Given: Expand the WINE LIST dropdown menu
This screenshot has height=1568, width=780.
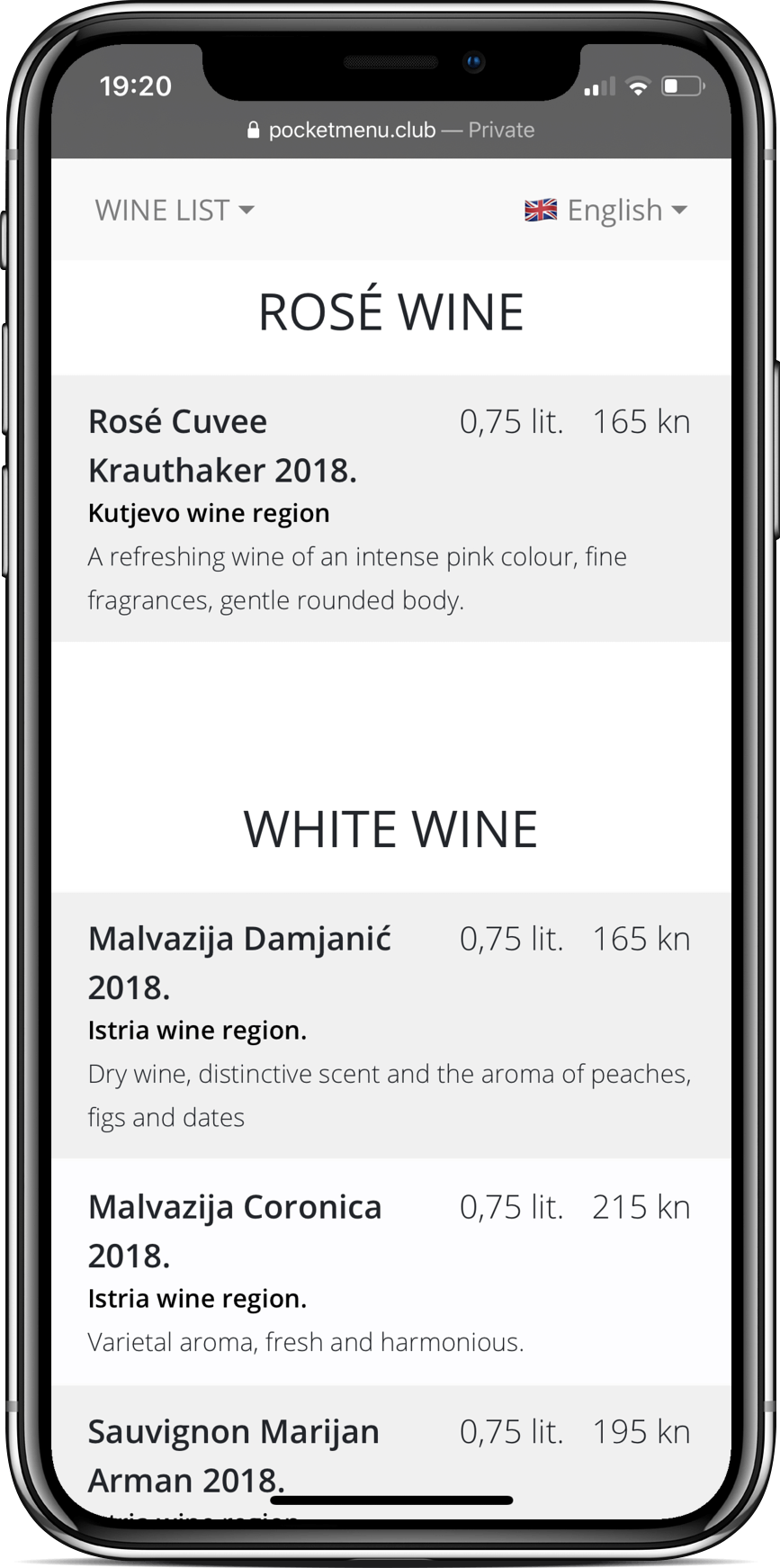Looking at the screenshot, I should (175, 211).
